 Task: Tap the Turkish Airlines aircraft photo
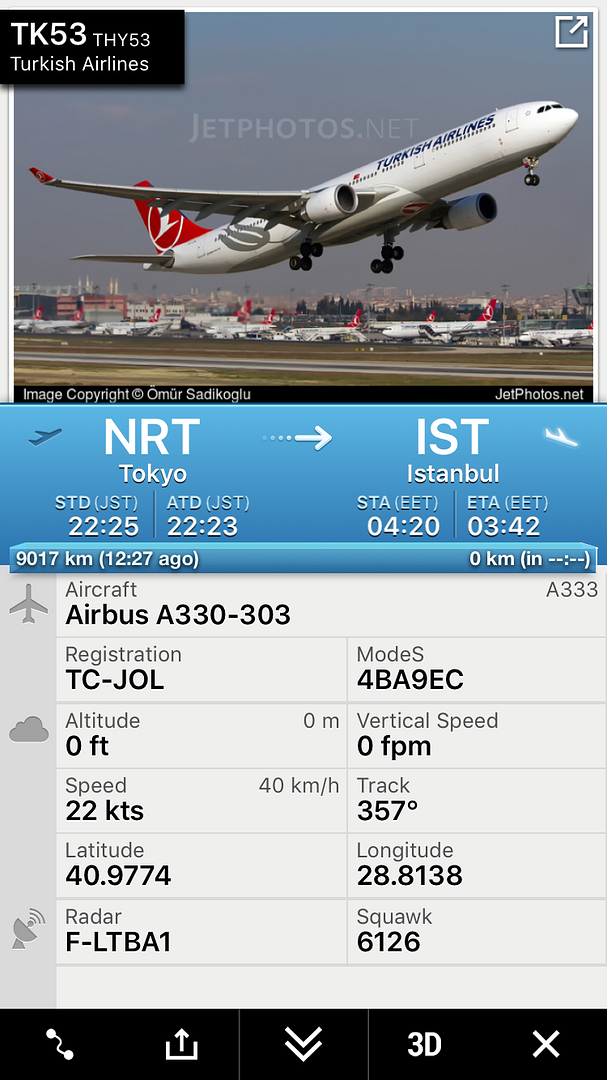tap(330, 220)
